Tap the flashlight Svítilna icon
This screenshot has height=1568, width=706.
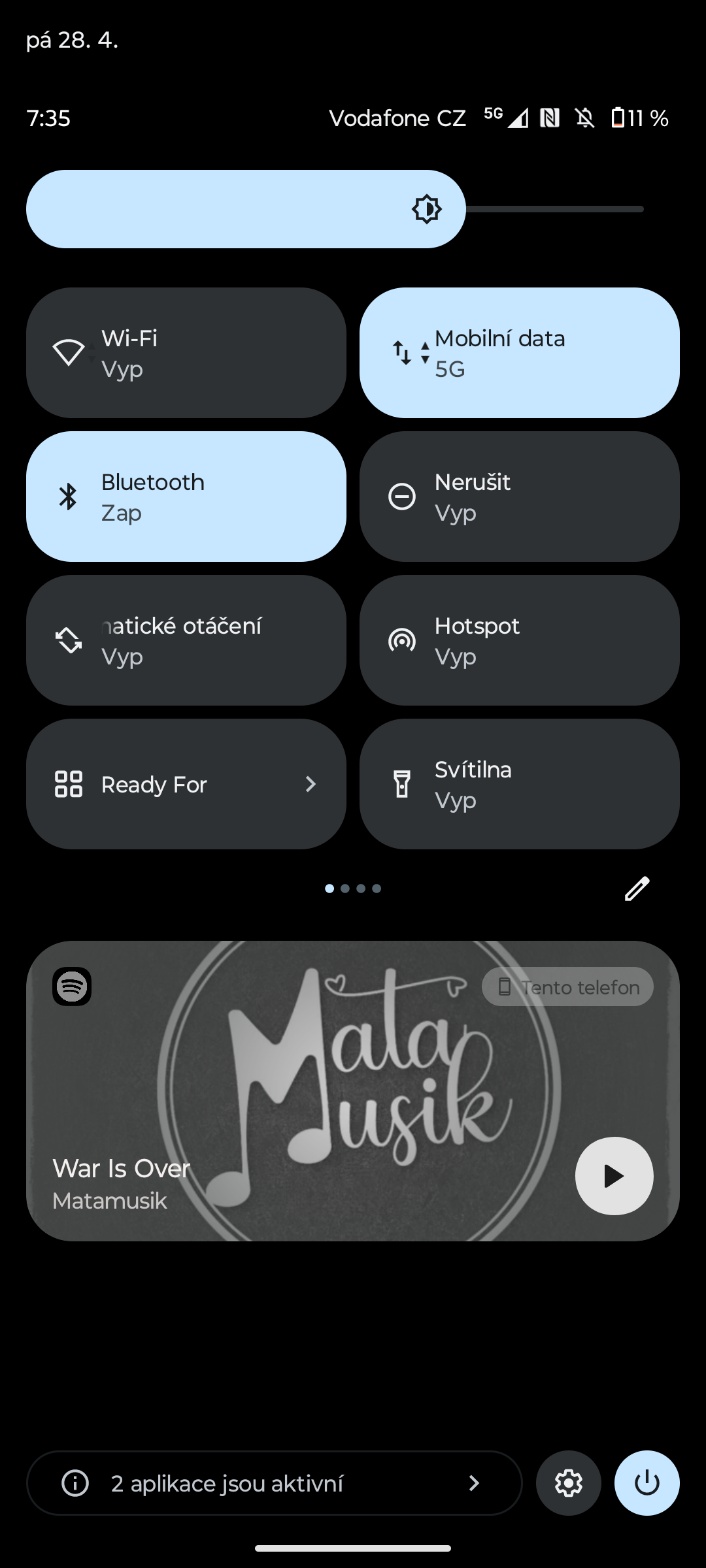[x=401, y=783]
